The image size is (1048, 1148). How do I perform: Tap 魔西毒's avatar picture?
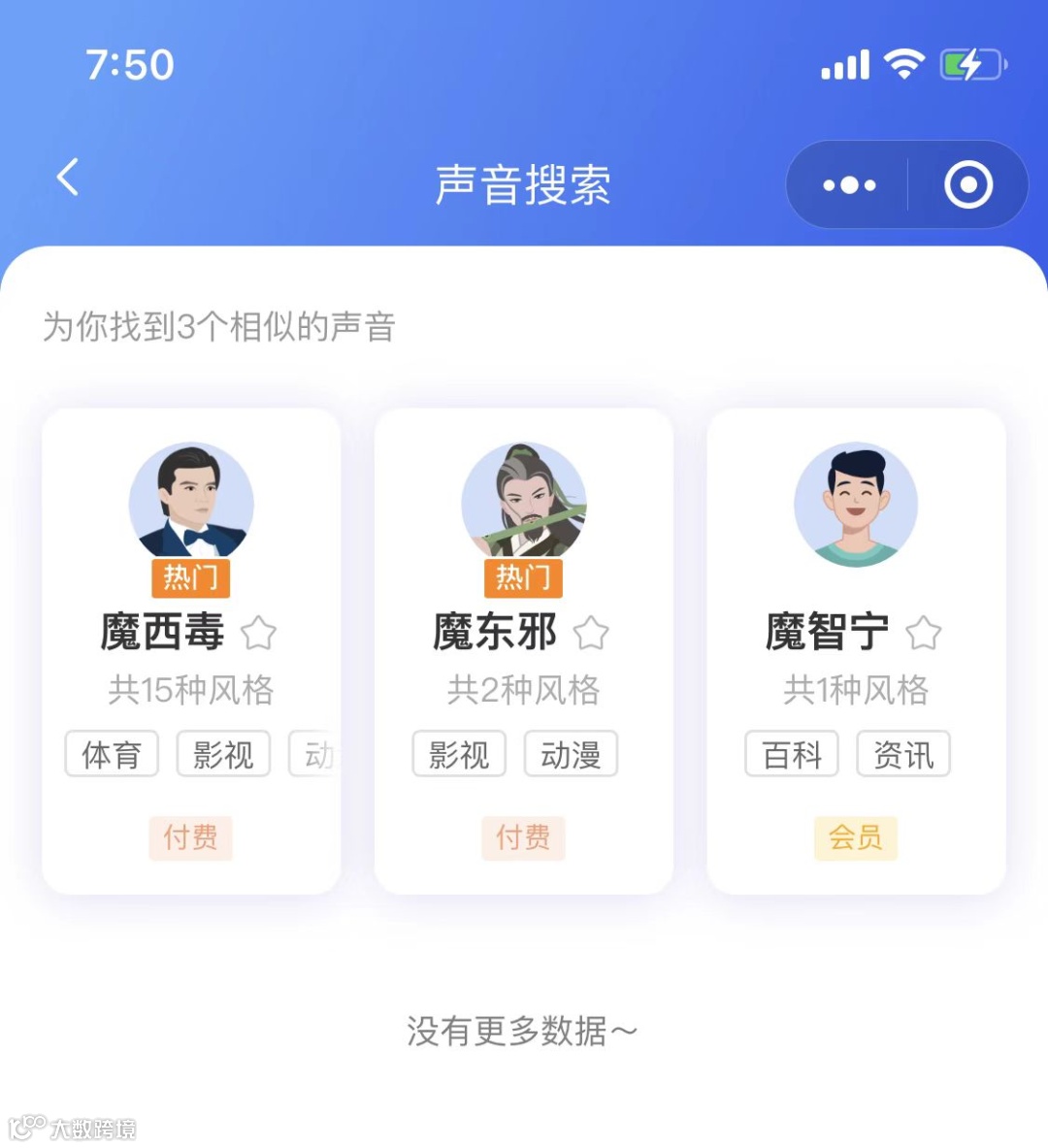click(x=191, y=503)
